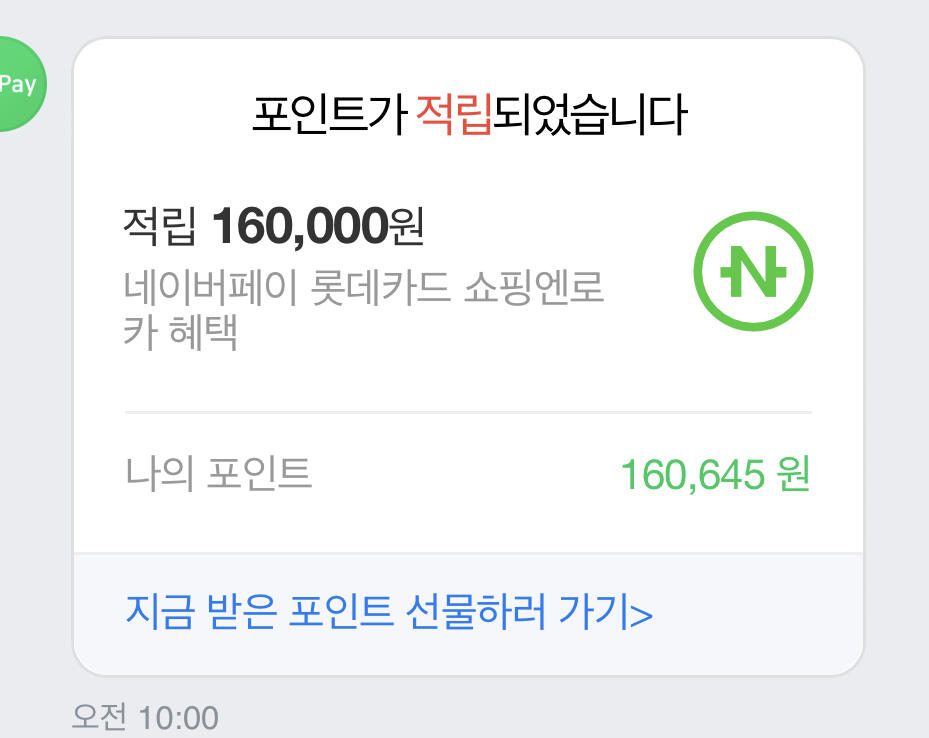Open the 160,000원 points earned card
929x738 pixels.
click(468, 357)
